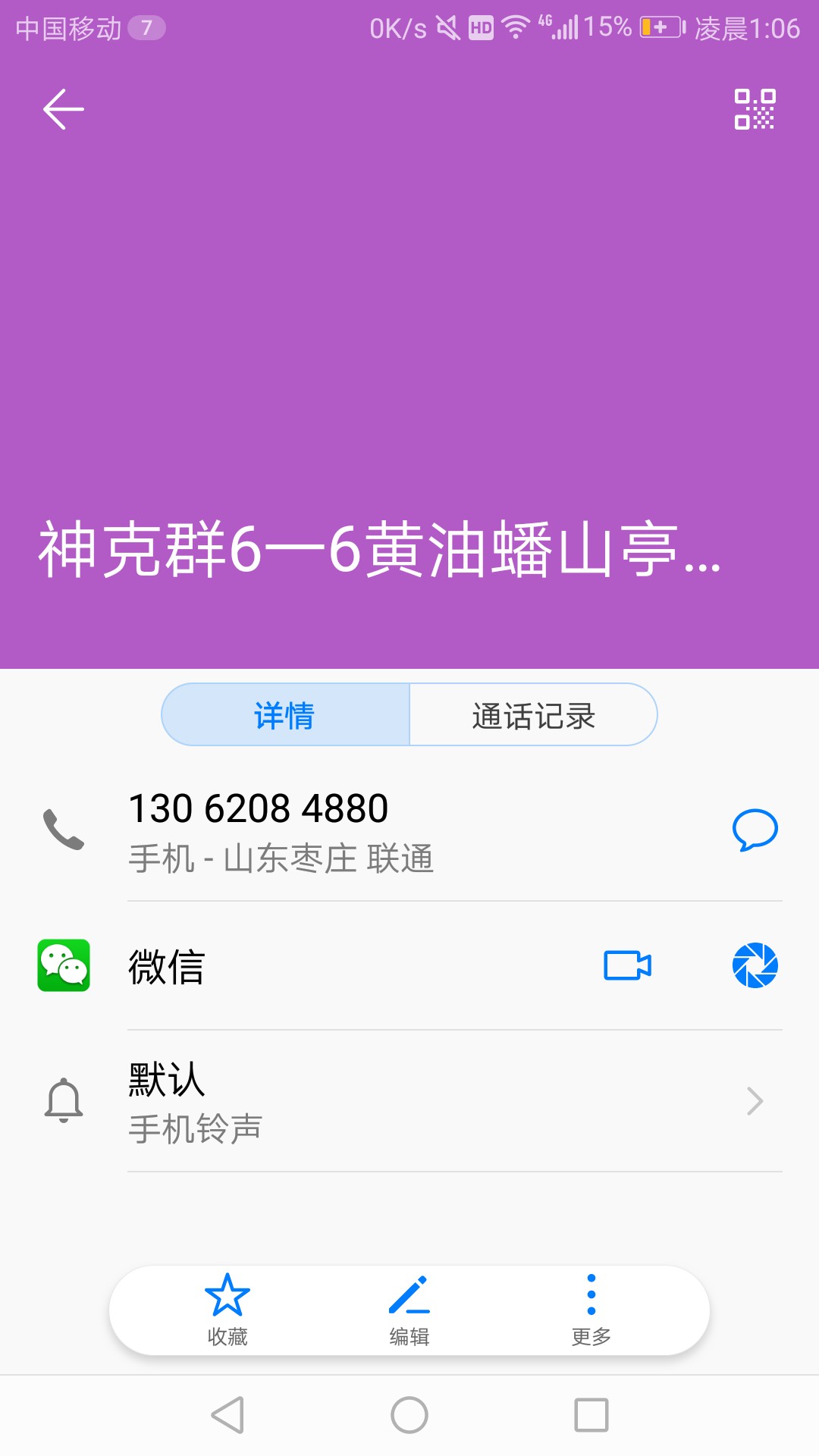Edit this contact with 编辑
Image resolution: width=819 pixels, height=1456 pixels.
click(409, 1310)
